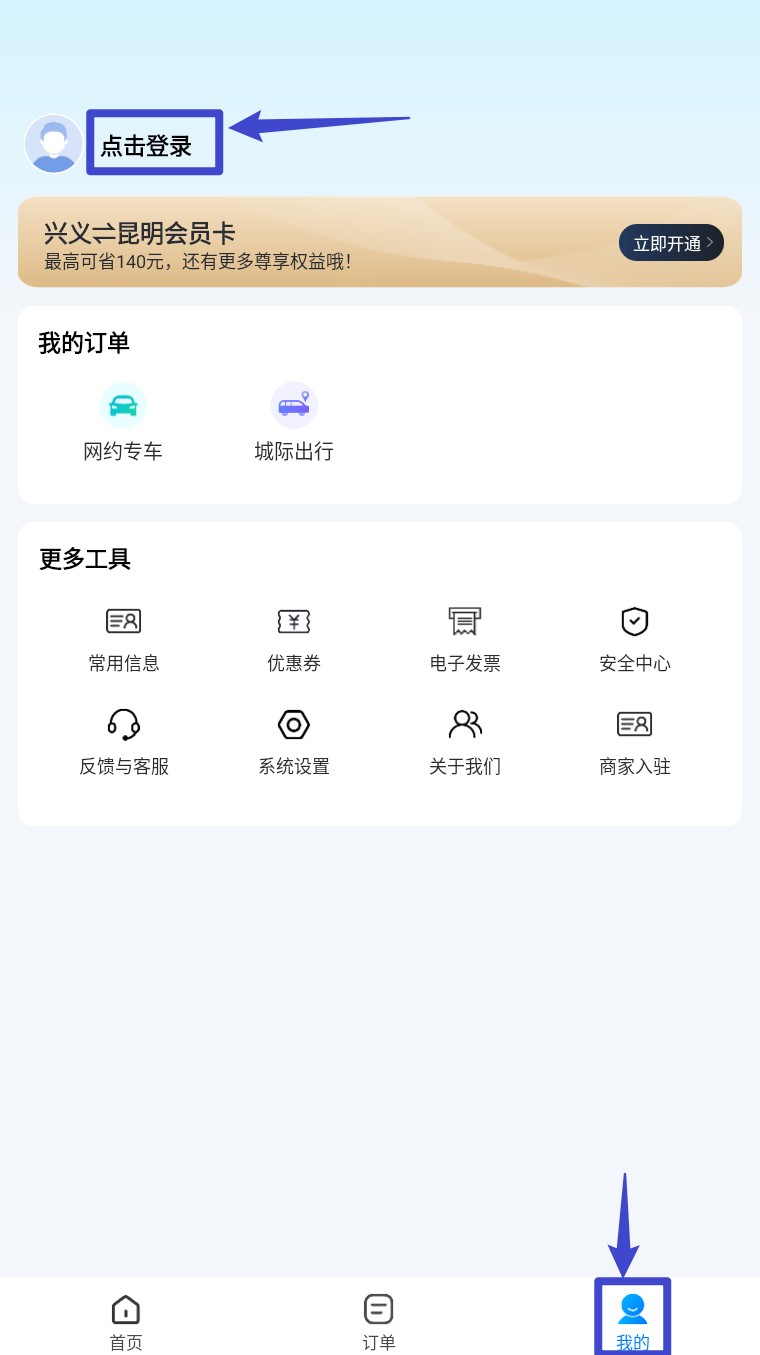
Task: Open 系统设置
Action: pos(294,741)
